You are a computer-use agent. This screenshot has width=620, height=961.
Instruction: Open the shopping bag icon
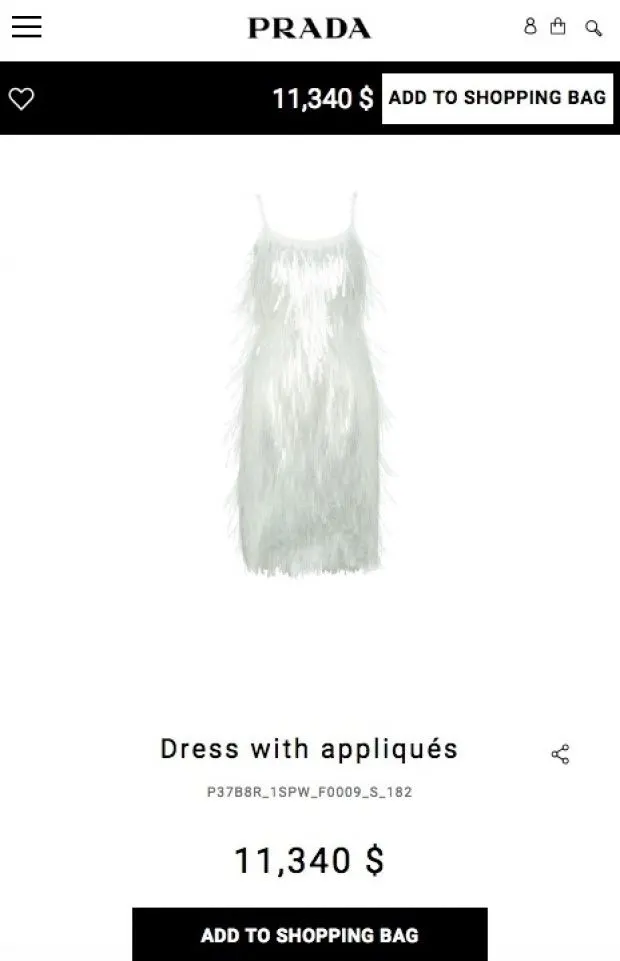click(558, 27)
